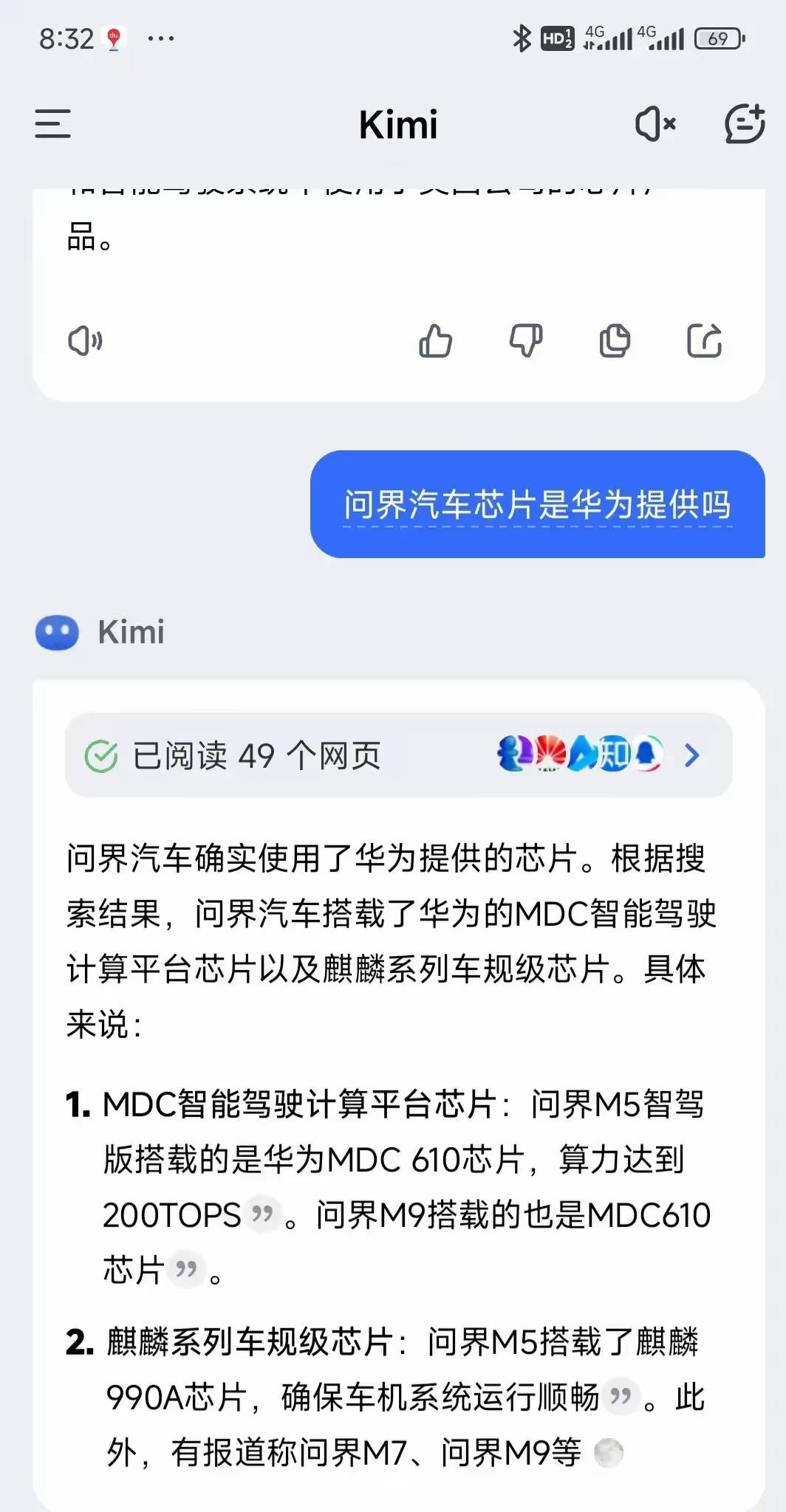The image size is (786, 1512).
Task: Select the penguin favicon in the sources row
Action: point(648,755)
